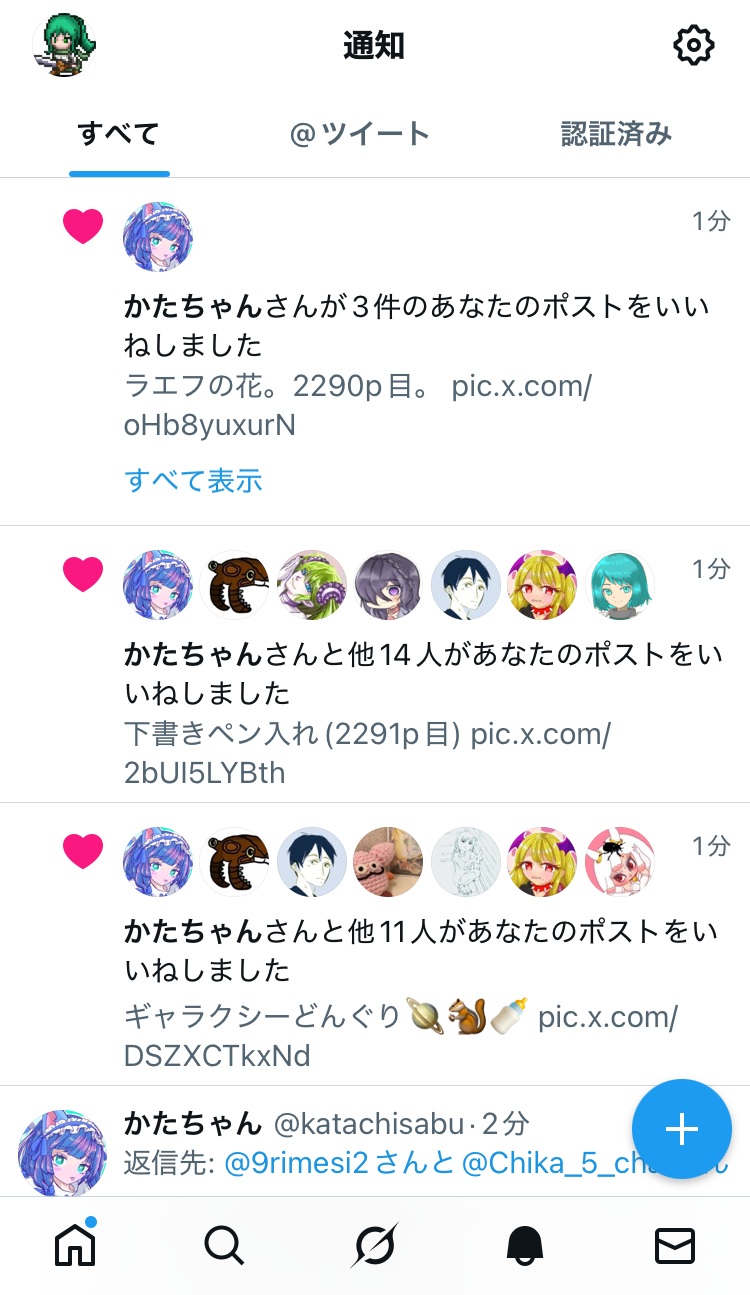Switch to the 認証済み tab

tap(616, 134)
